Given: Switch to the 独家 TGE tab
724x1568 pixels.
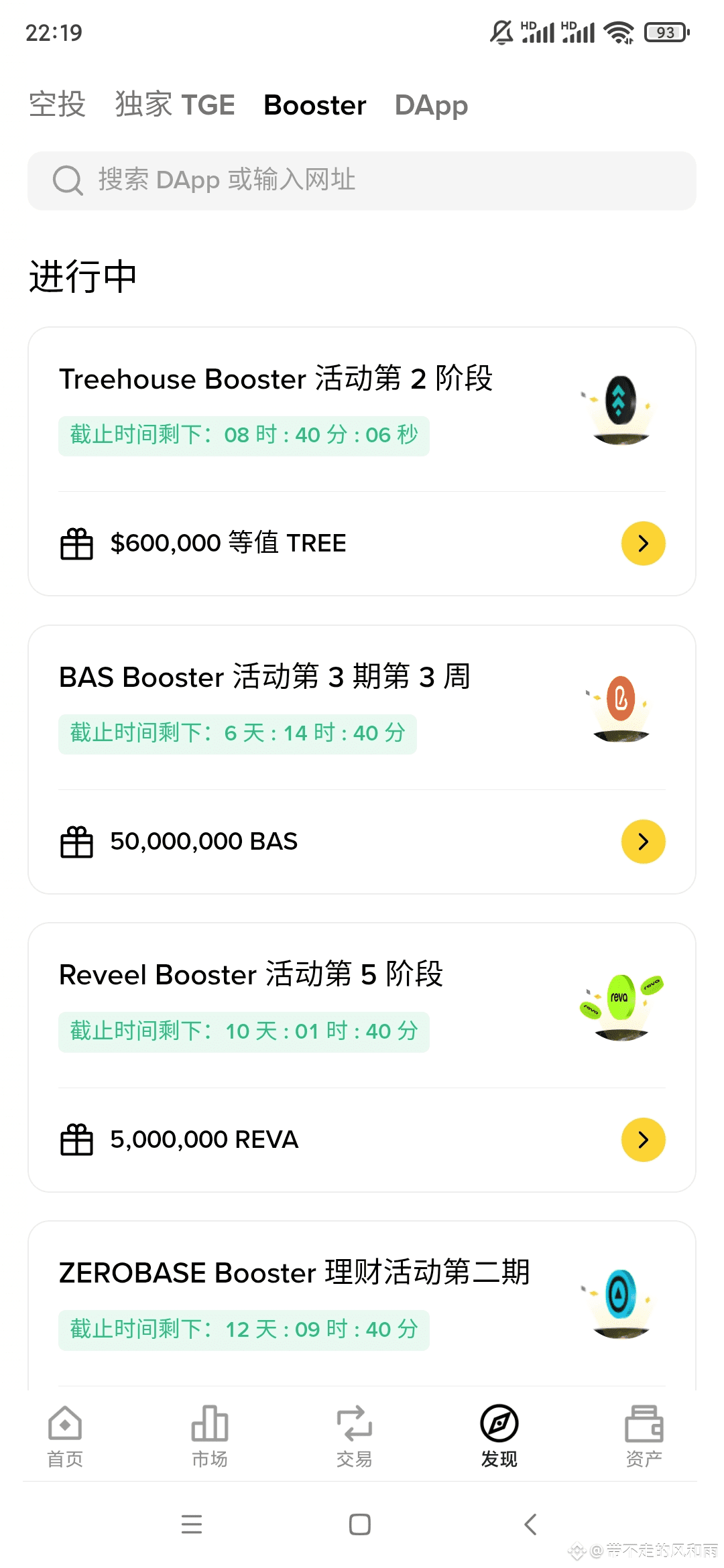Looking at the screenshot, I should [x=174, y=105].
